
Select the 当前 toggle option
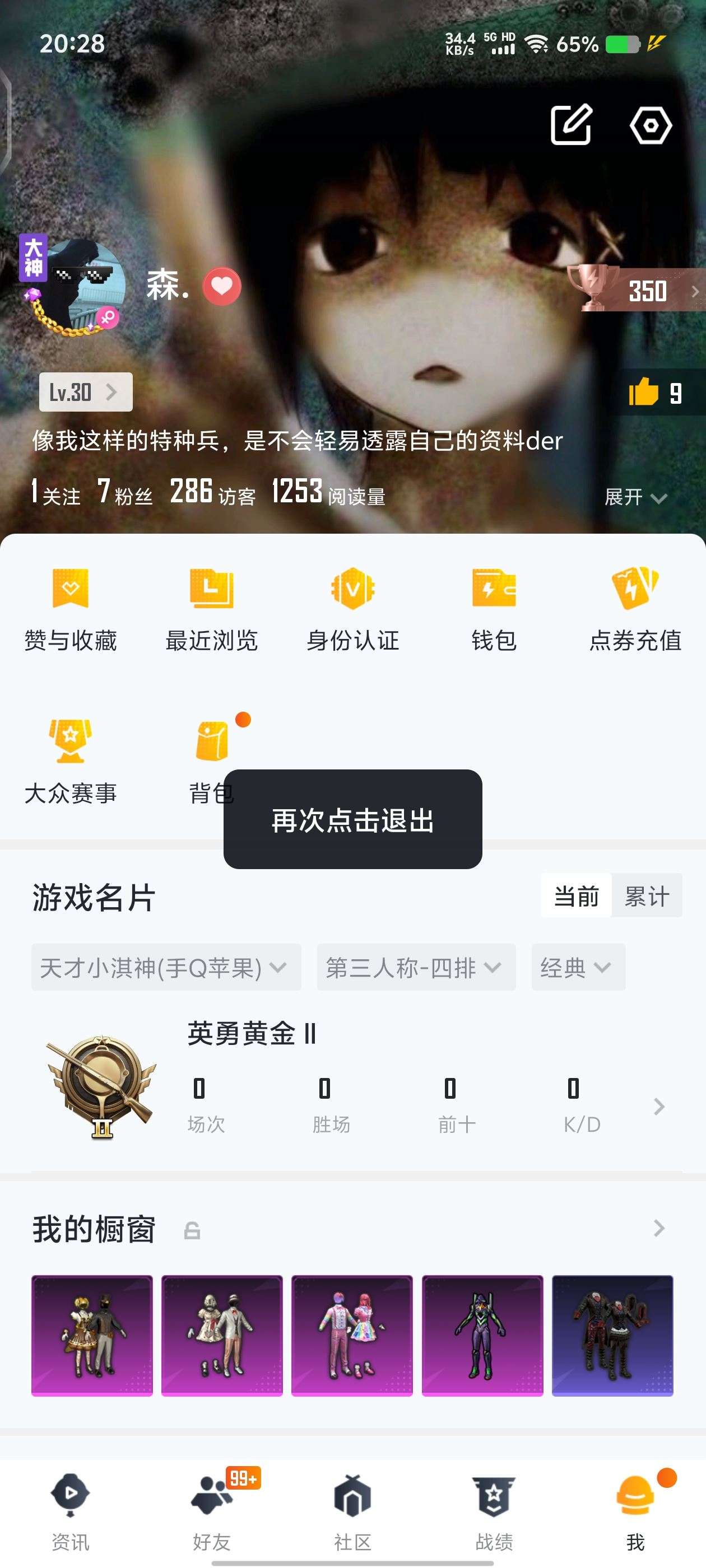(576, 895)
